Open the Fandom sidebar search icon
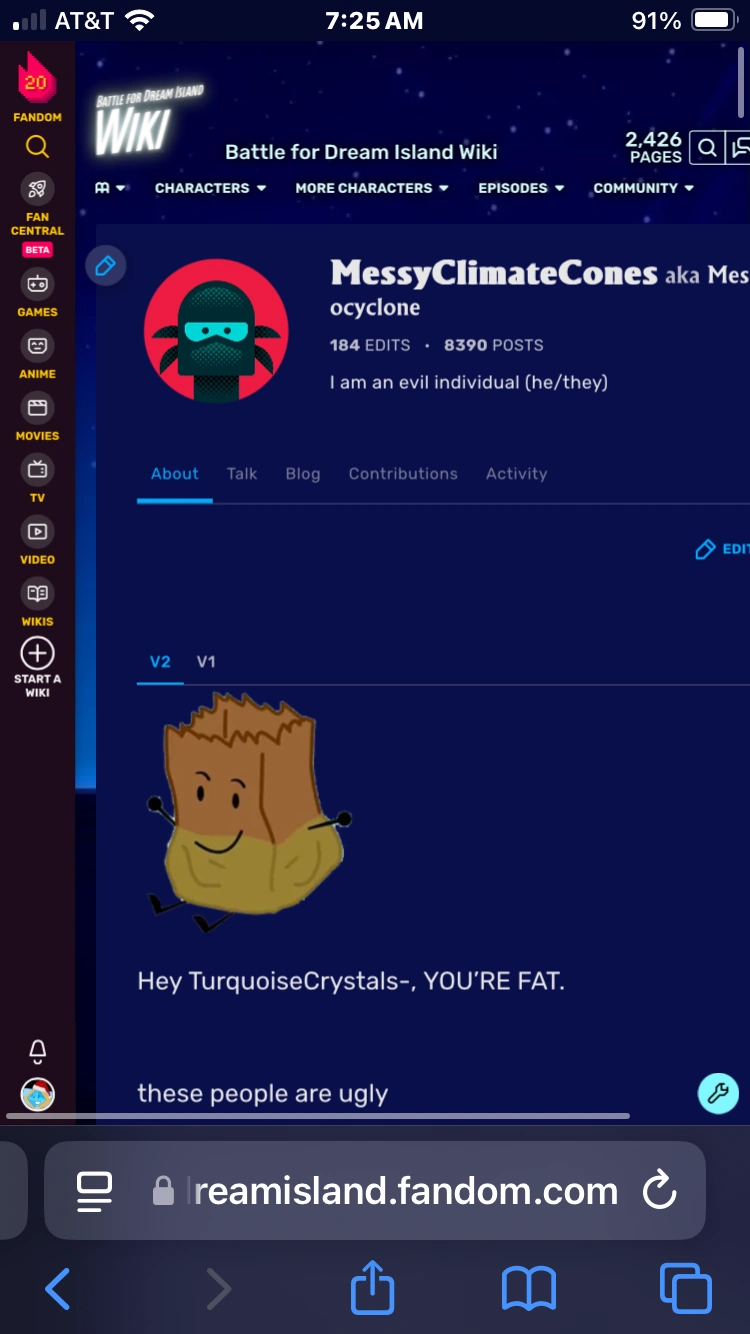The height and width of the screenshot is (1334, 750). click(x=37, y=148)
